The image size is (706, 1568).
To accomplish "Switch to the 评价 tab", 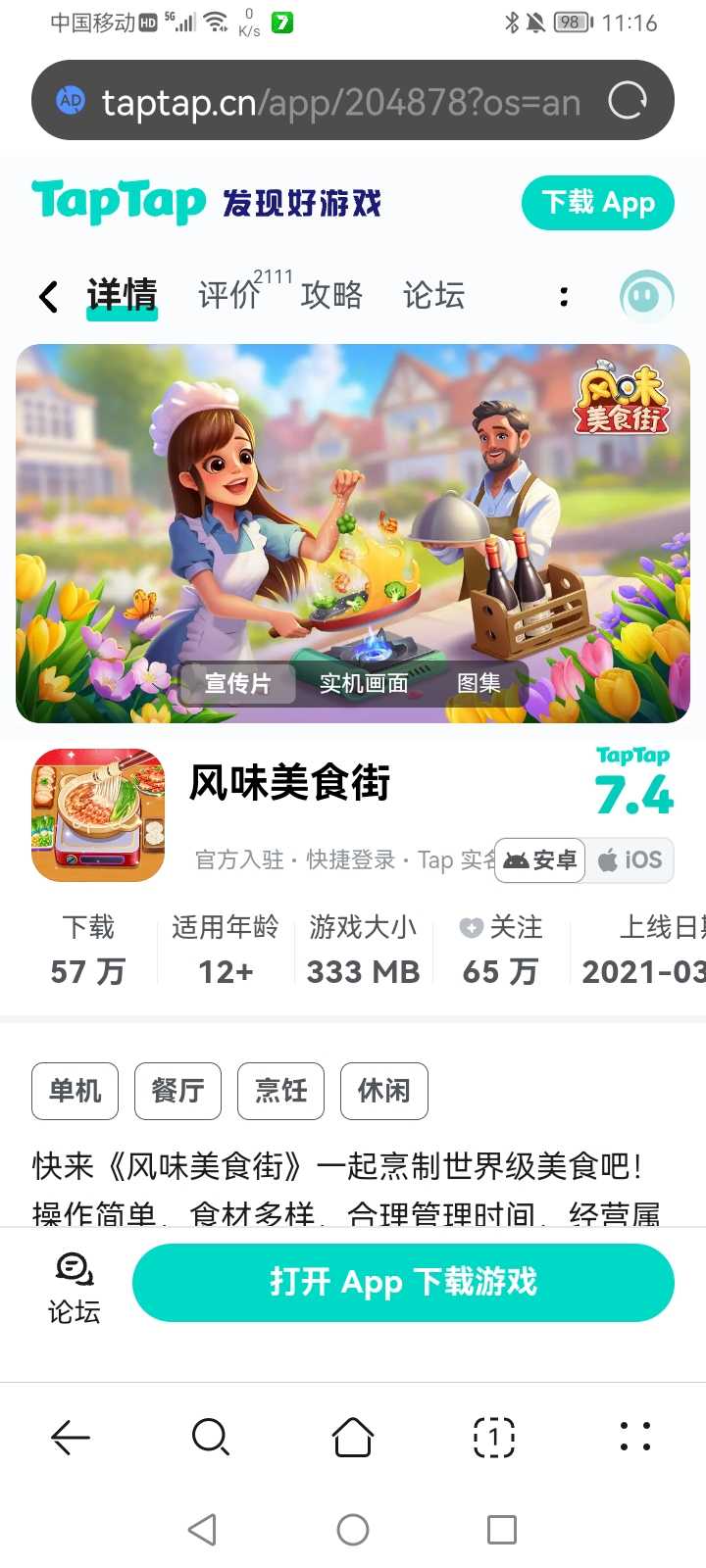I will [230, 295].
